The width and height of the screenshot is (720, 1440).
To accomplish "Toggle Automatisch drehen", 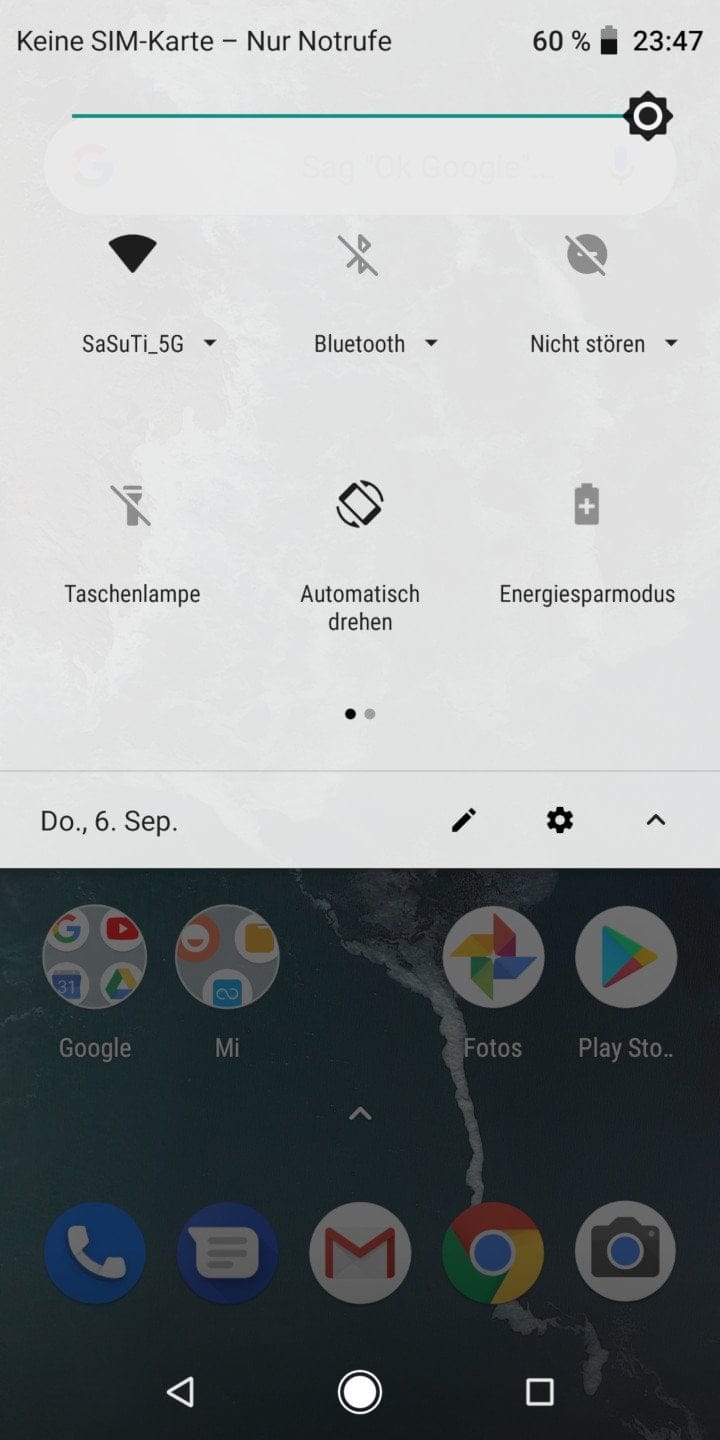I will pos(360,504).
